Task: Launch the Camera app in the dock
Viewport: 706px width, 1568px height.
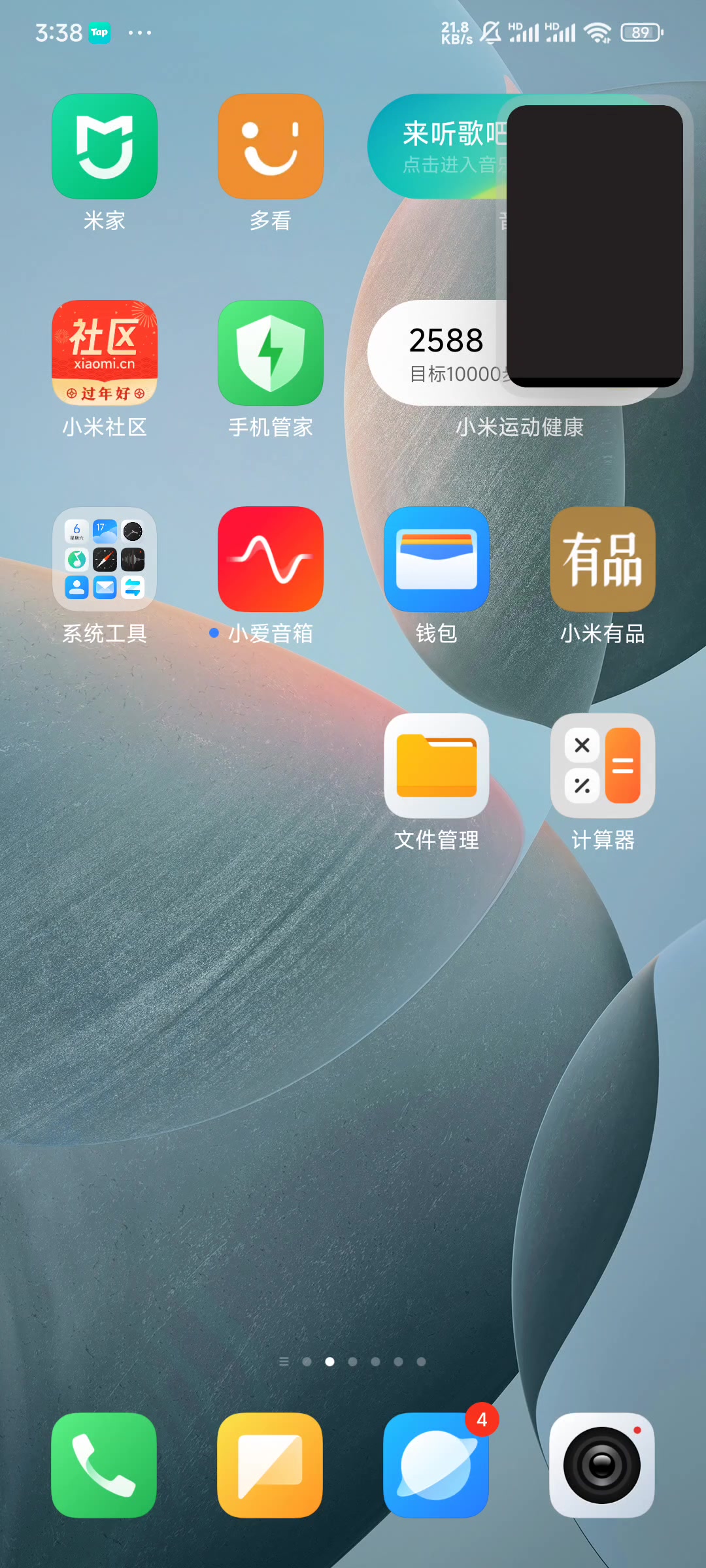Action: [602, 1465]
